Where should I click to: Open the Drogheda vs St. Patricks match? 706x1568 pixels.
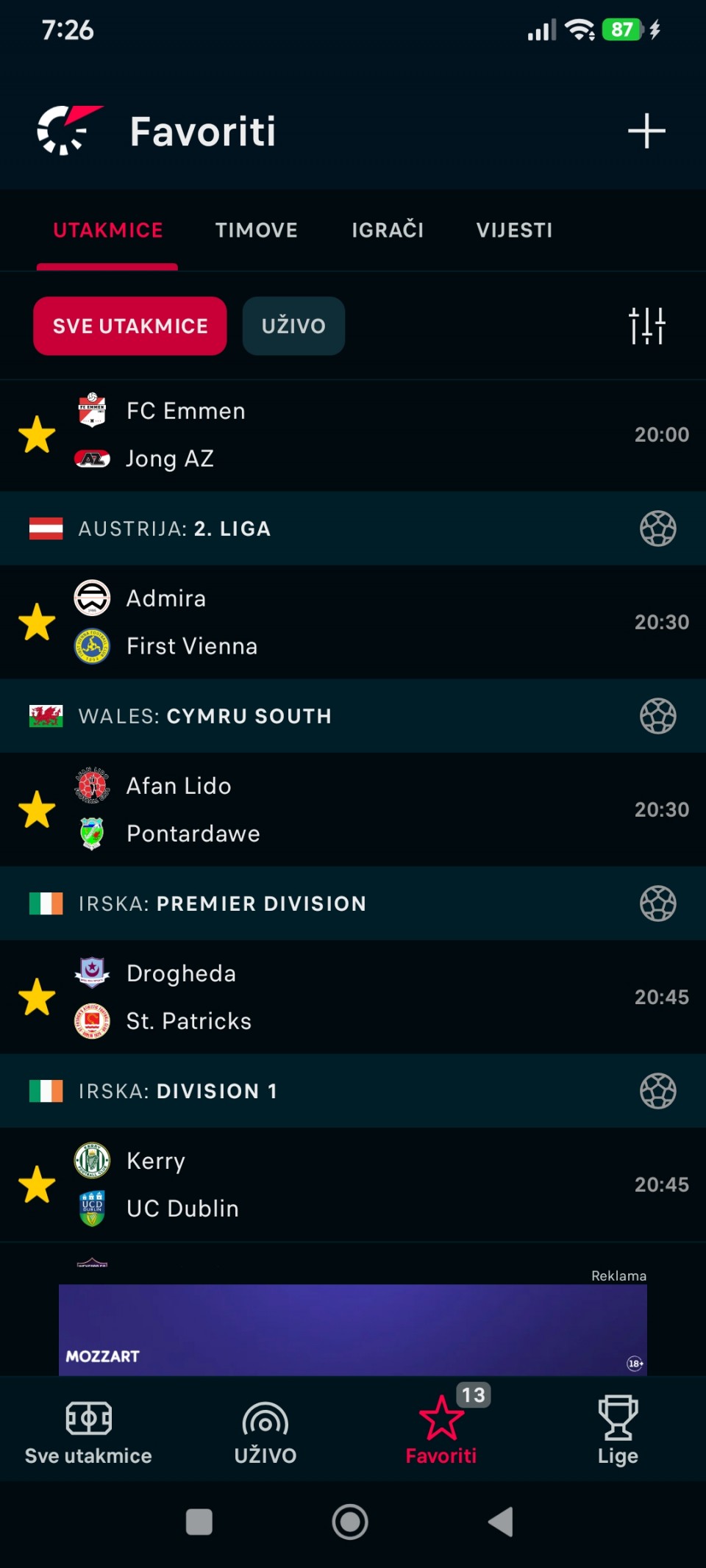tap(353, 997)
